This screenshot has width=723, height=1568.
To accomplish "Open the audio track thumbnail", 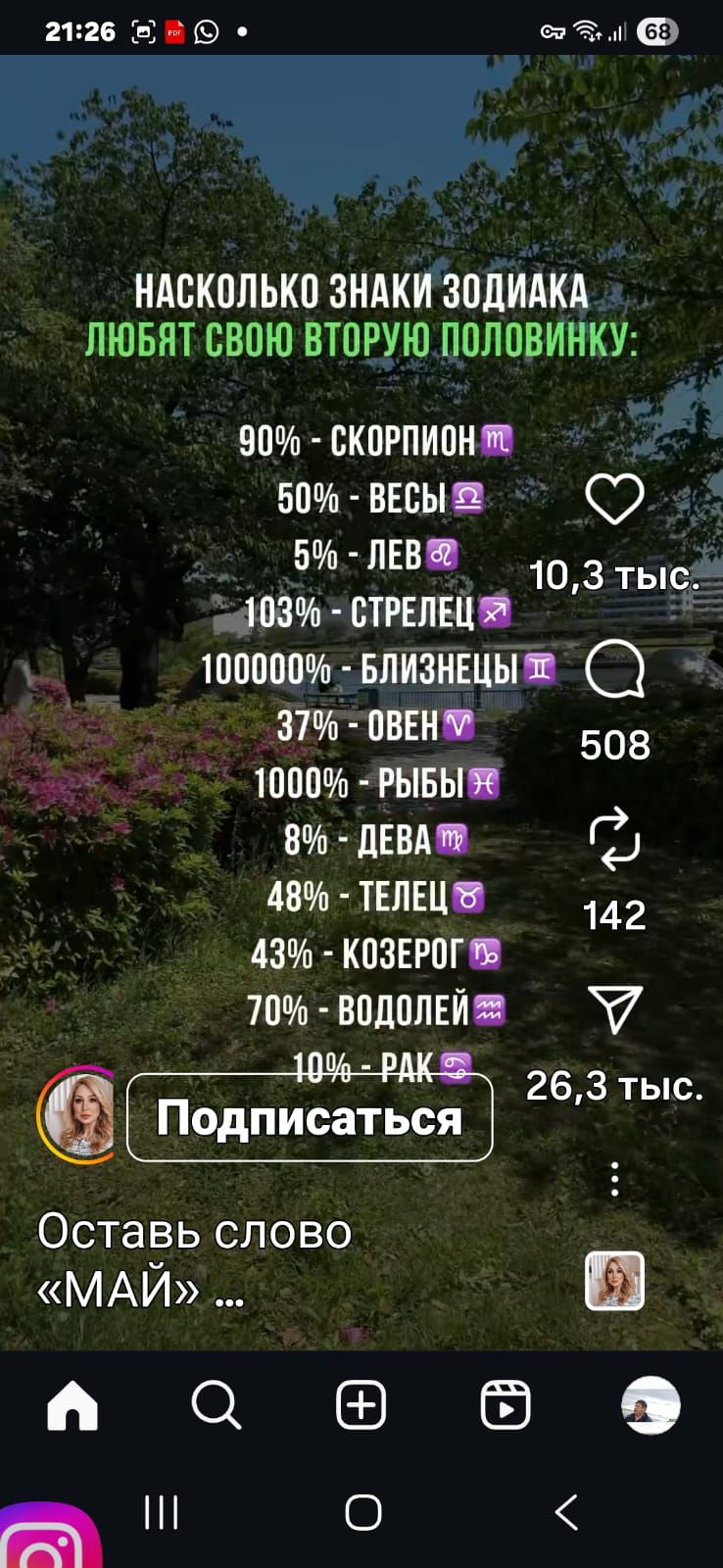I will [x=614, y=1280].
